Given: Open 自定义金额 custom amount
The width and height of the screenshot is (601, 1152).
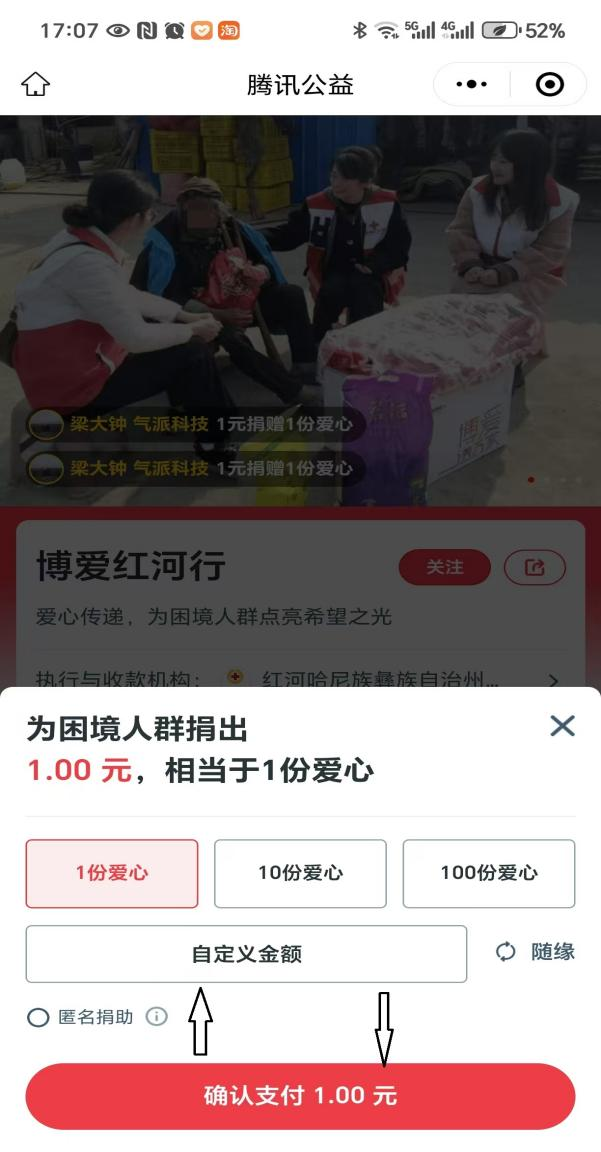Looking at the screenshot, I should [246, 954].
